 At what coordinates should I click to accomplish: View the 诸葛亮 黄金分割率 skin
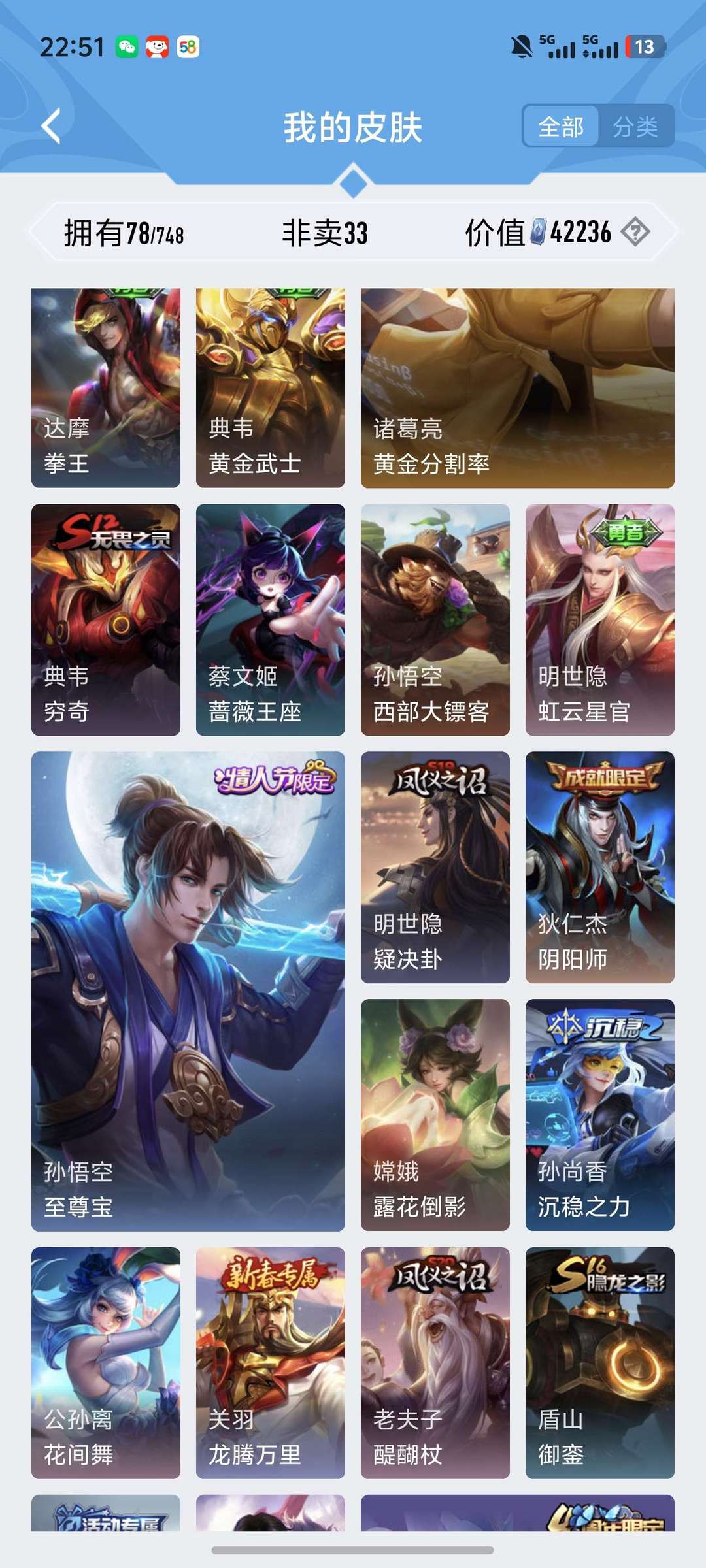518,388
